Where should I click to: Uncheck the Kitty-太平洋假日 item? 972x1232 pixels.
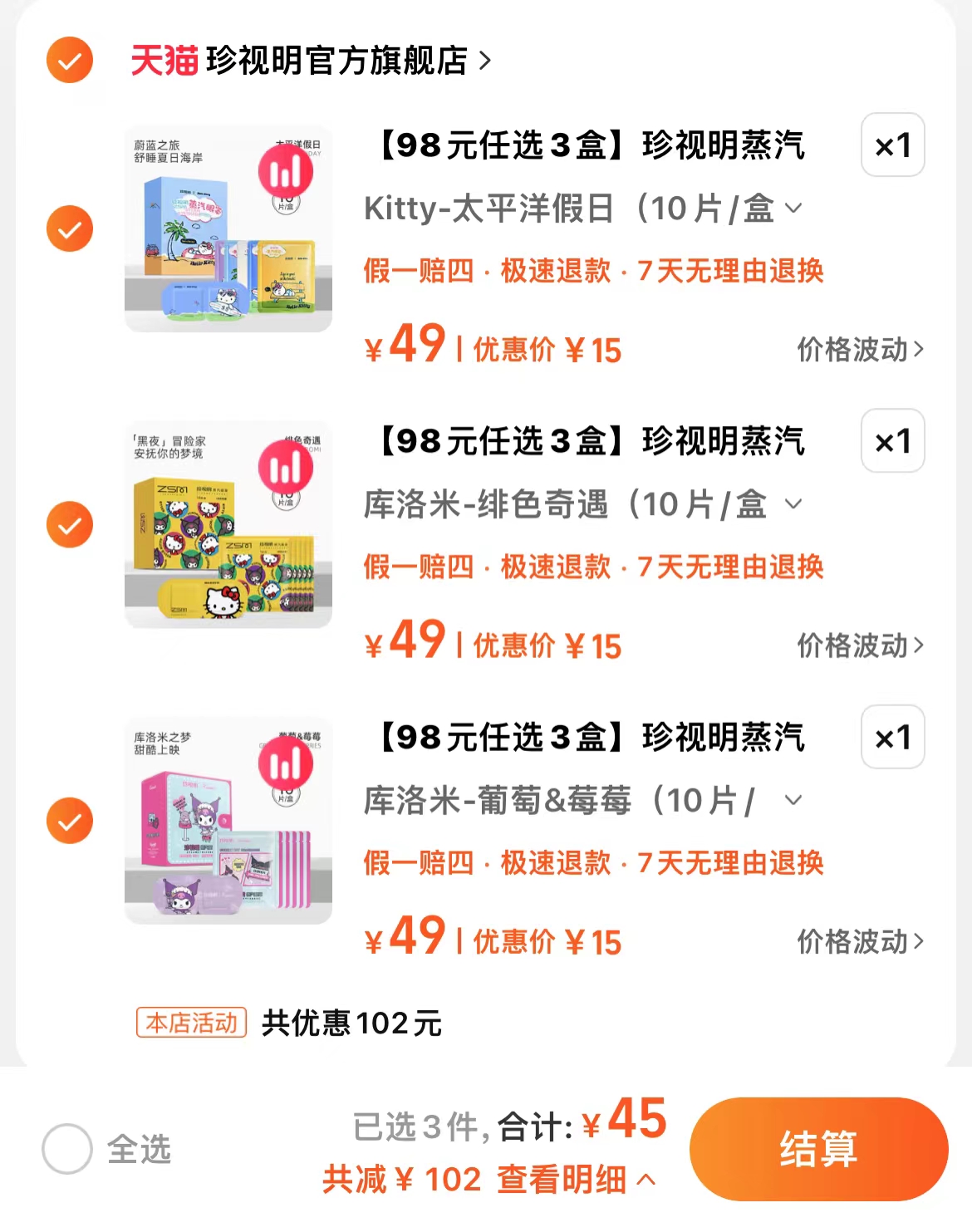[70, 229]
